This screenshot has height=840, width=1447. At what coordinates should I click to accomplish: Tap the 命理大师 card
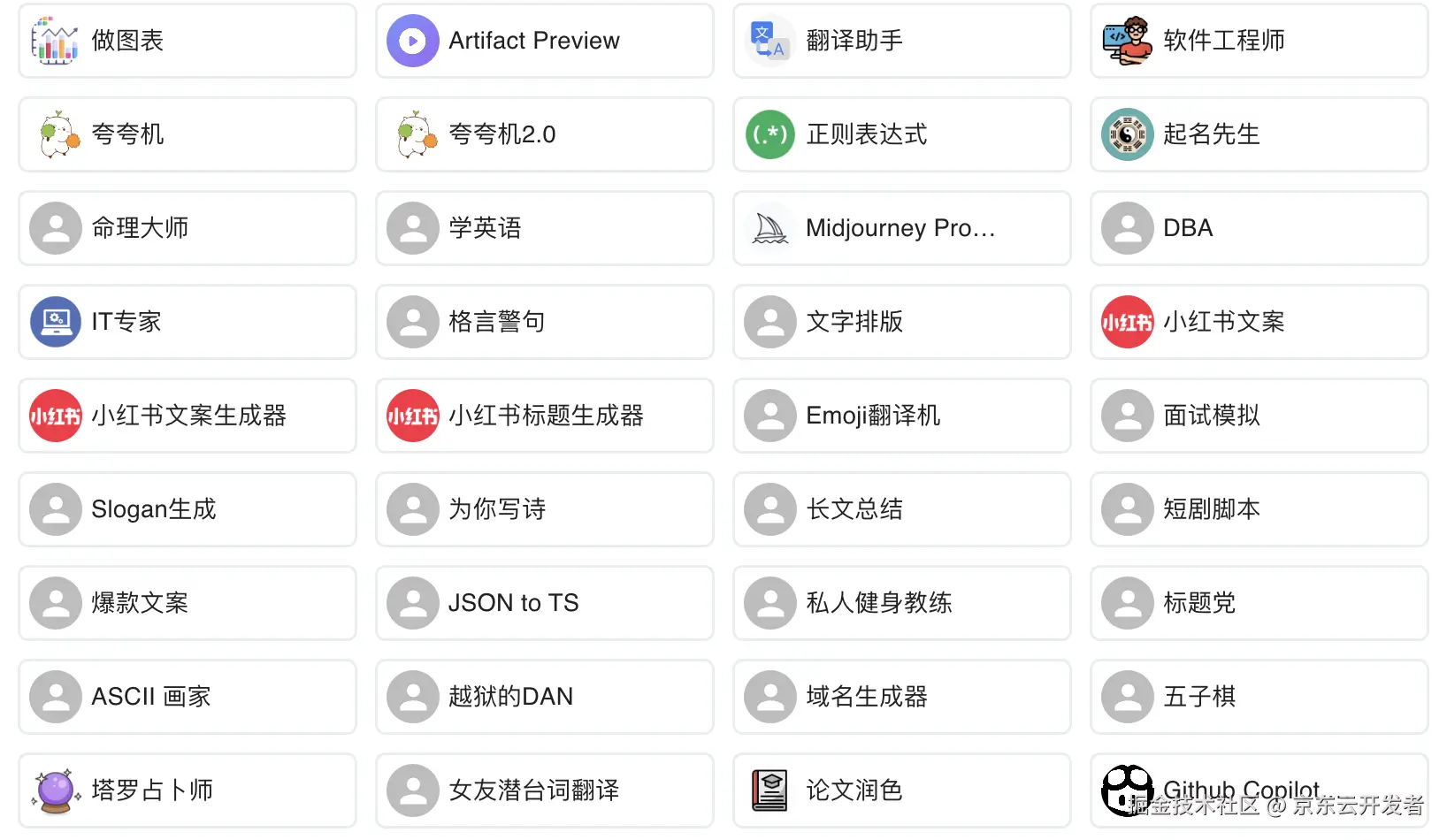click(x=187, y=228)
